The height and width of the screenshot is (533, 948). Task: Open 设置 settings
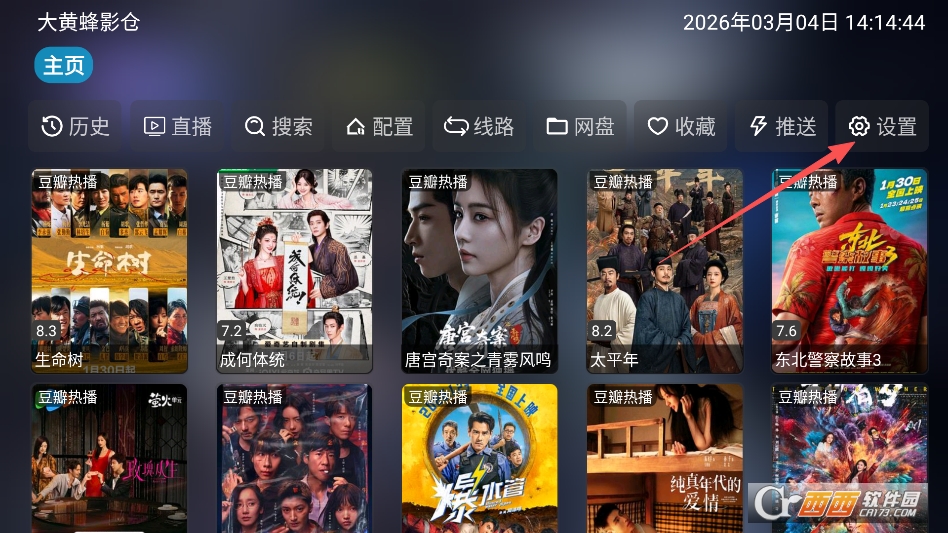click(x=882, y=126)
